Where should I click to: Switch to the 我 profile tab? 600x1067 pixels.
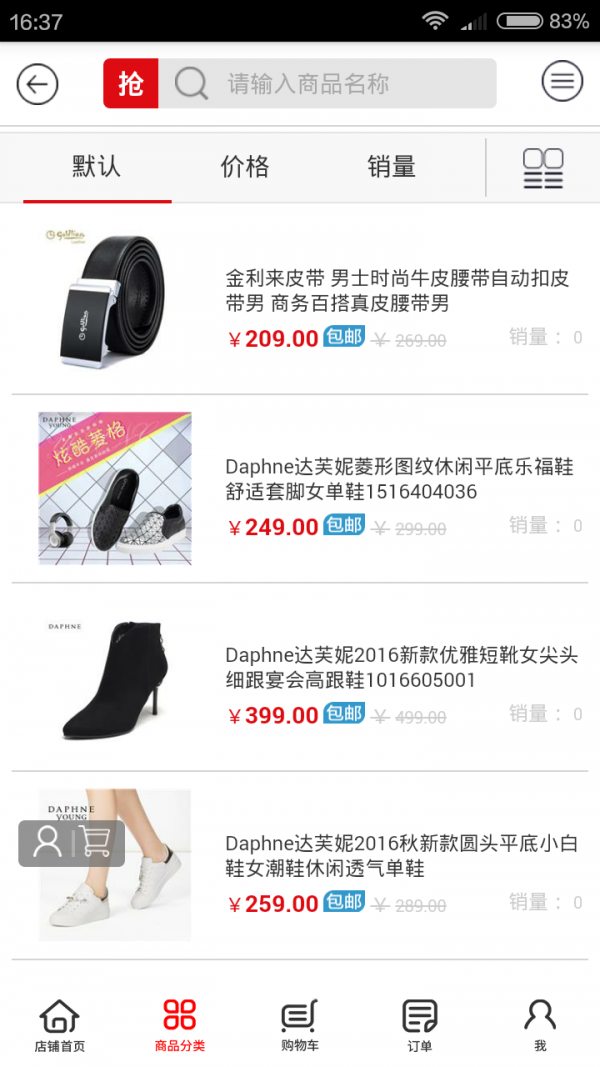[x=540, y=1025]
